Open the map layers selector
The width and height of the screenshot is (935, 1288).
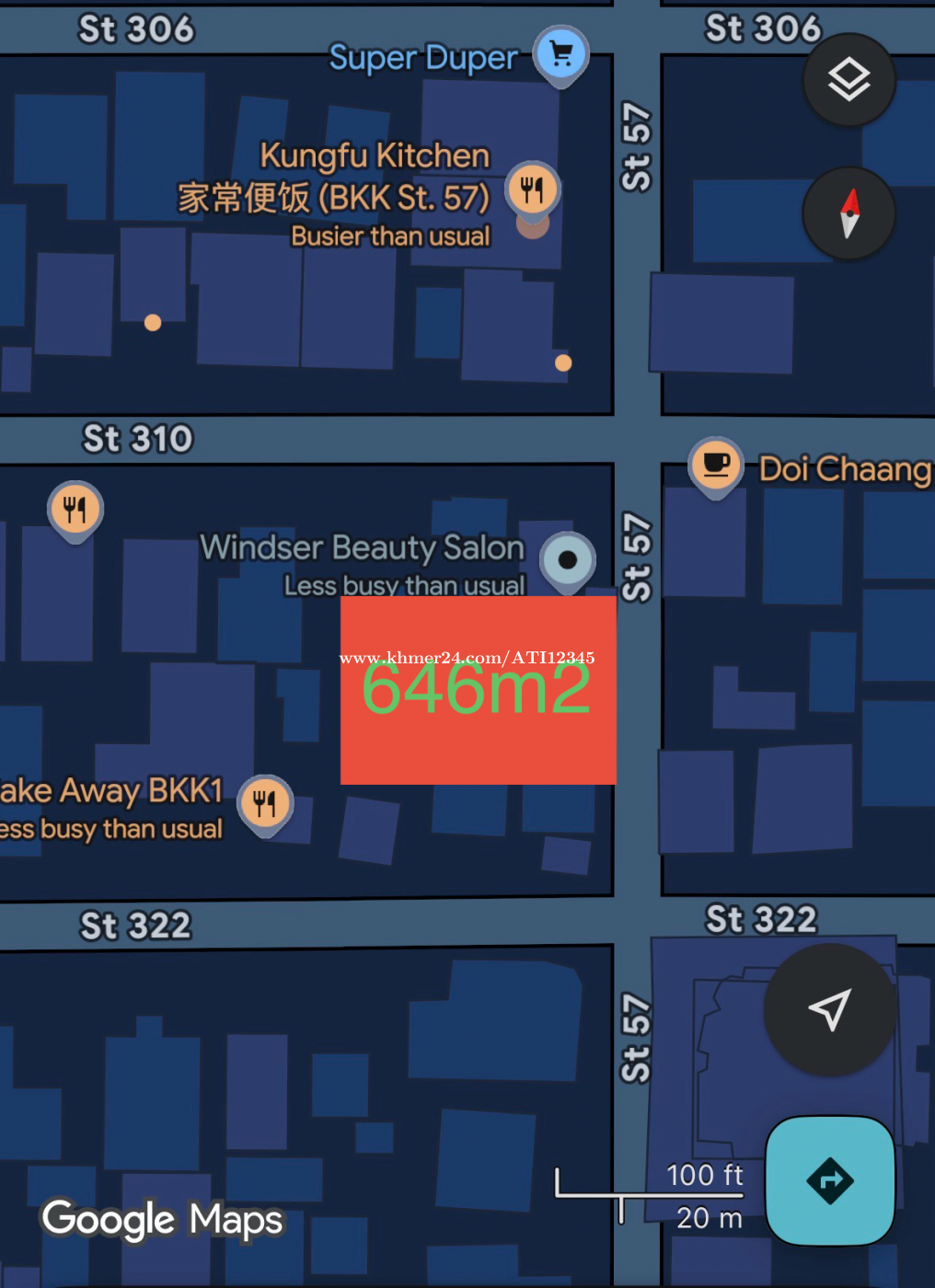848,80
